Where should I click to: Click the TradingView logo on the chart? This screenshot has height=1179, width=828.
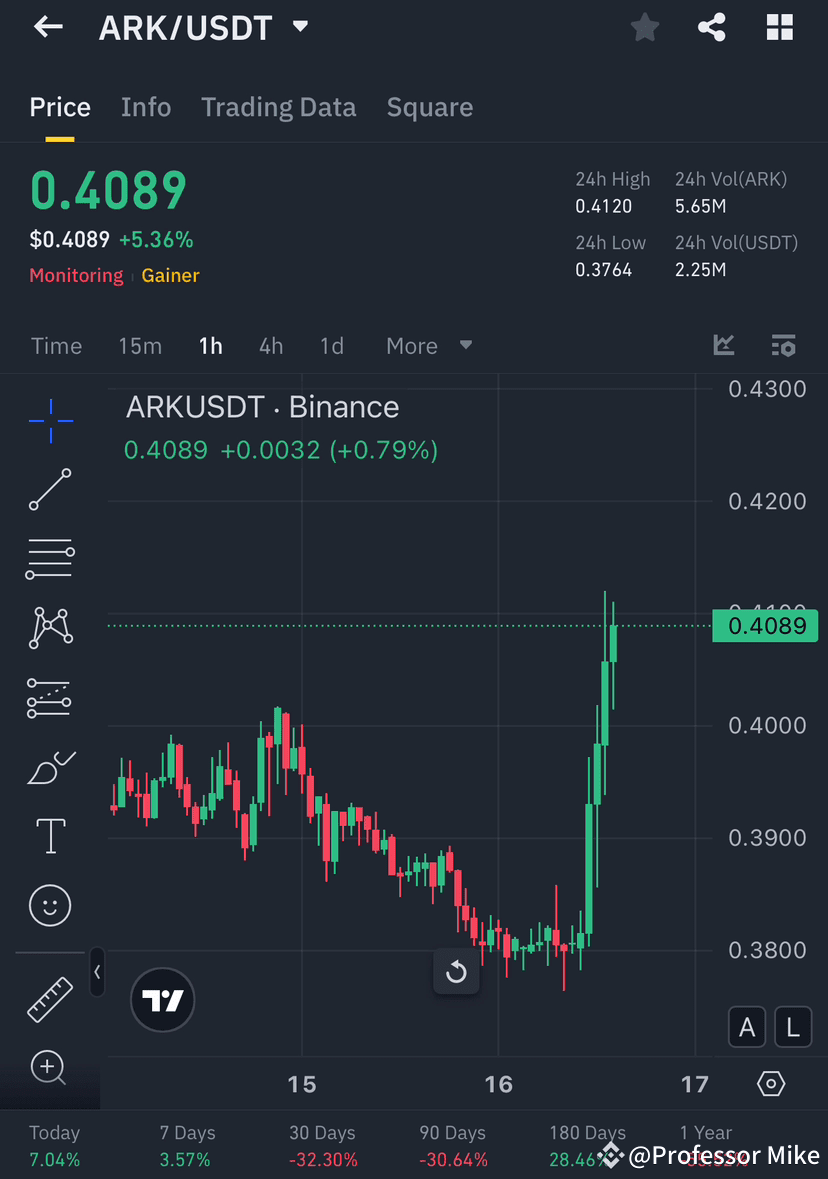162,999
